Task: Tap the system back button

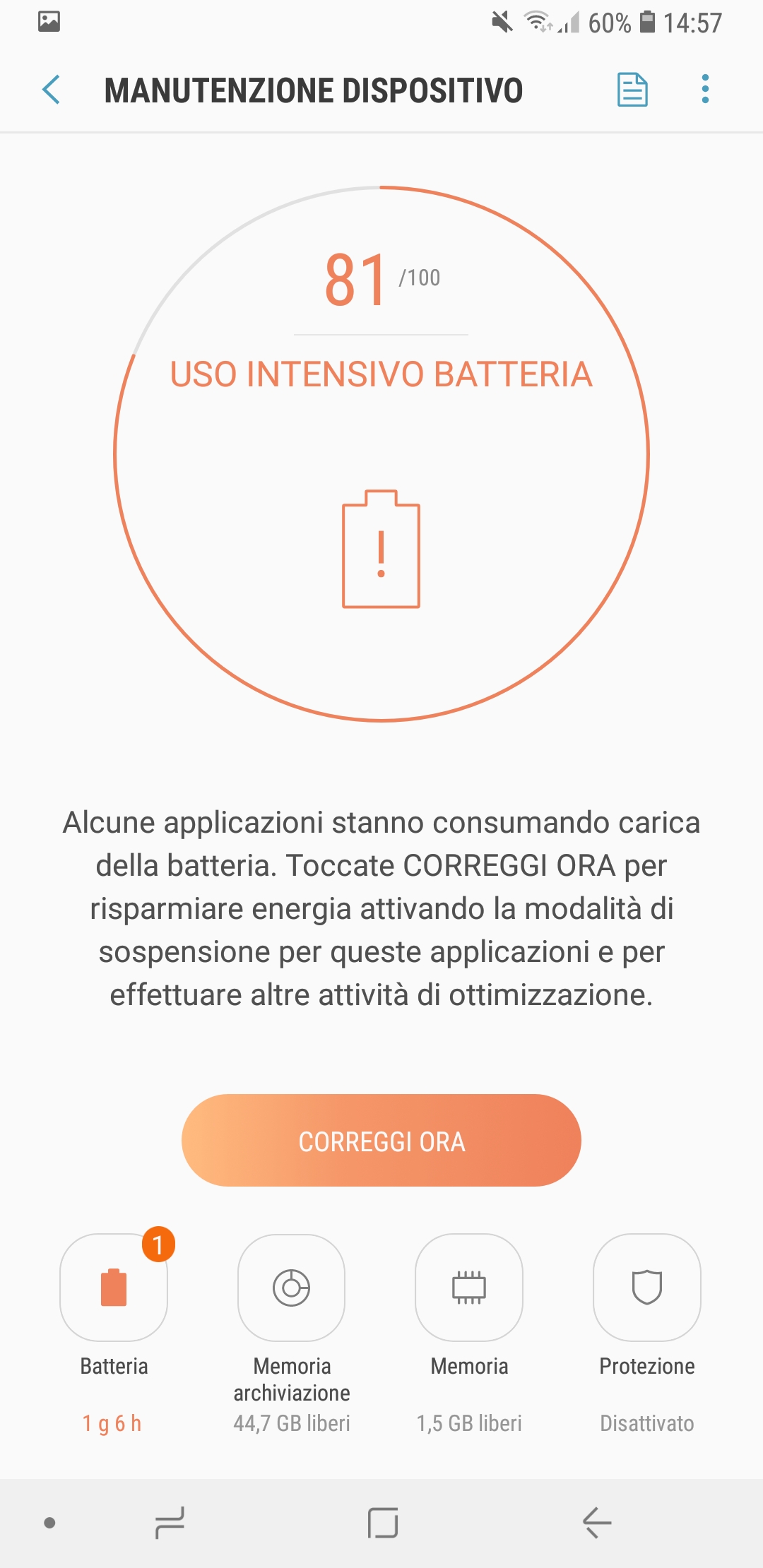Action: click(597, 1522)
